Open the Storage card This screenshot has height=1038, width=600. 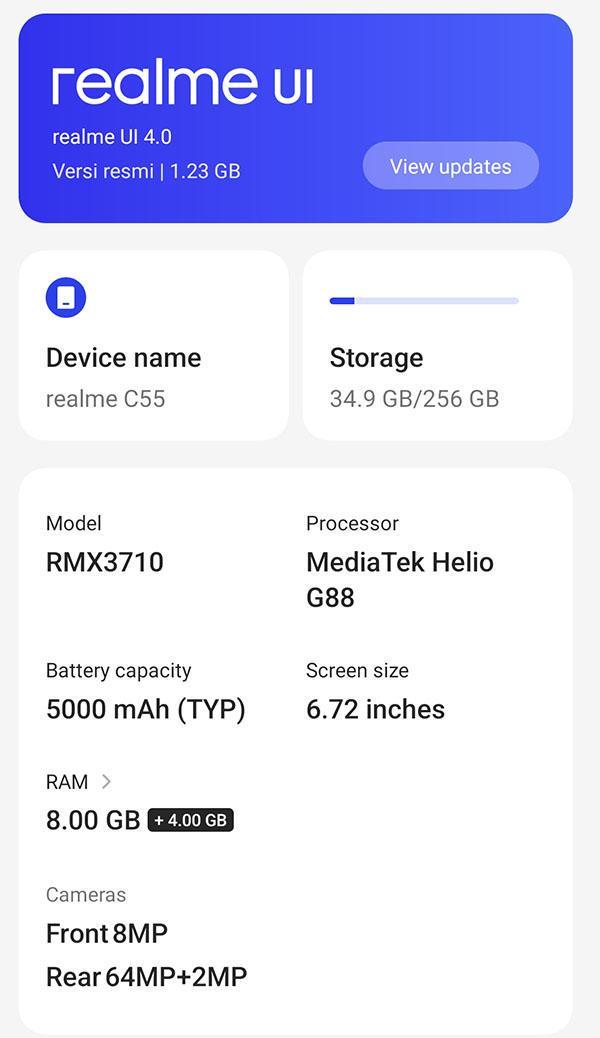[x=438, y=345]
